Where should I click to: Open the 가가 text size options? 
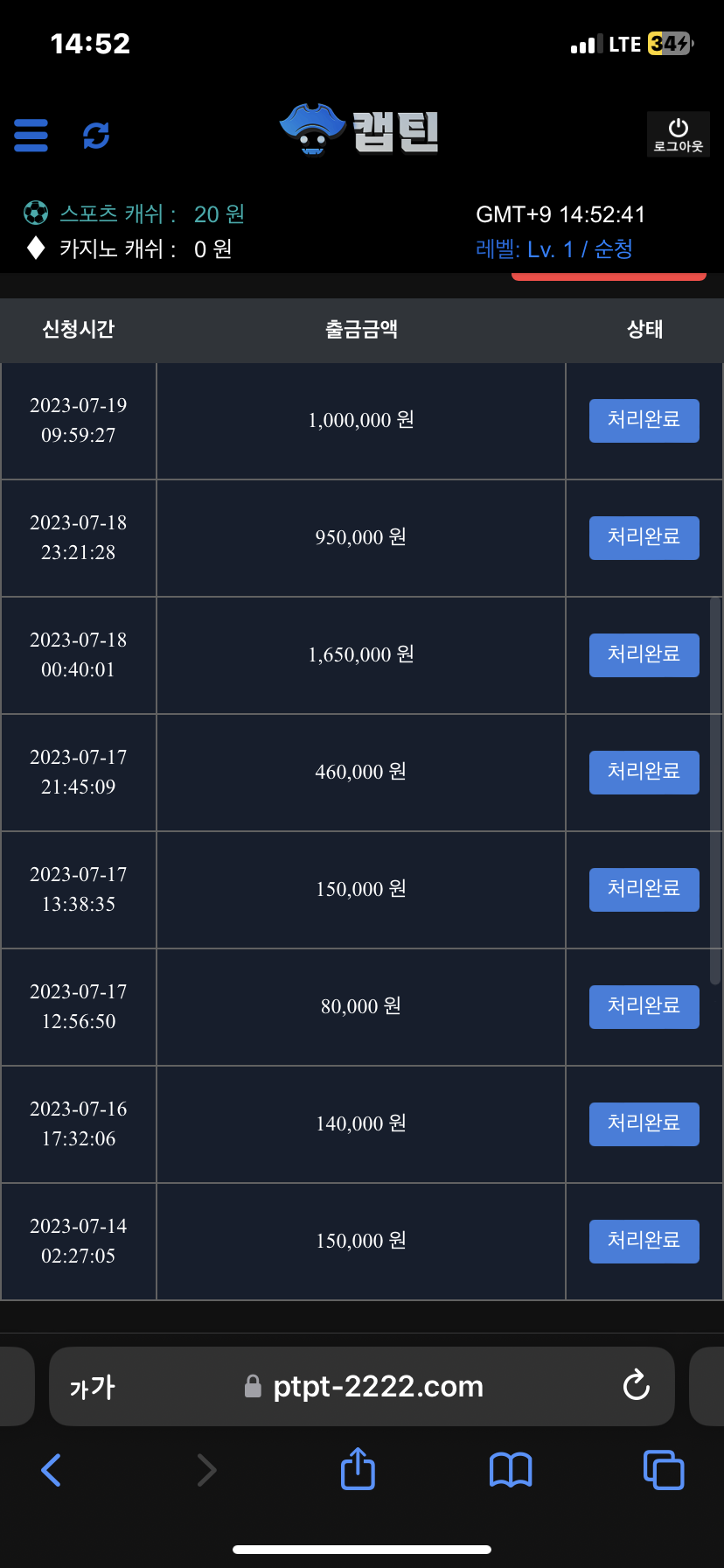click(x=92, y=1387)
